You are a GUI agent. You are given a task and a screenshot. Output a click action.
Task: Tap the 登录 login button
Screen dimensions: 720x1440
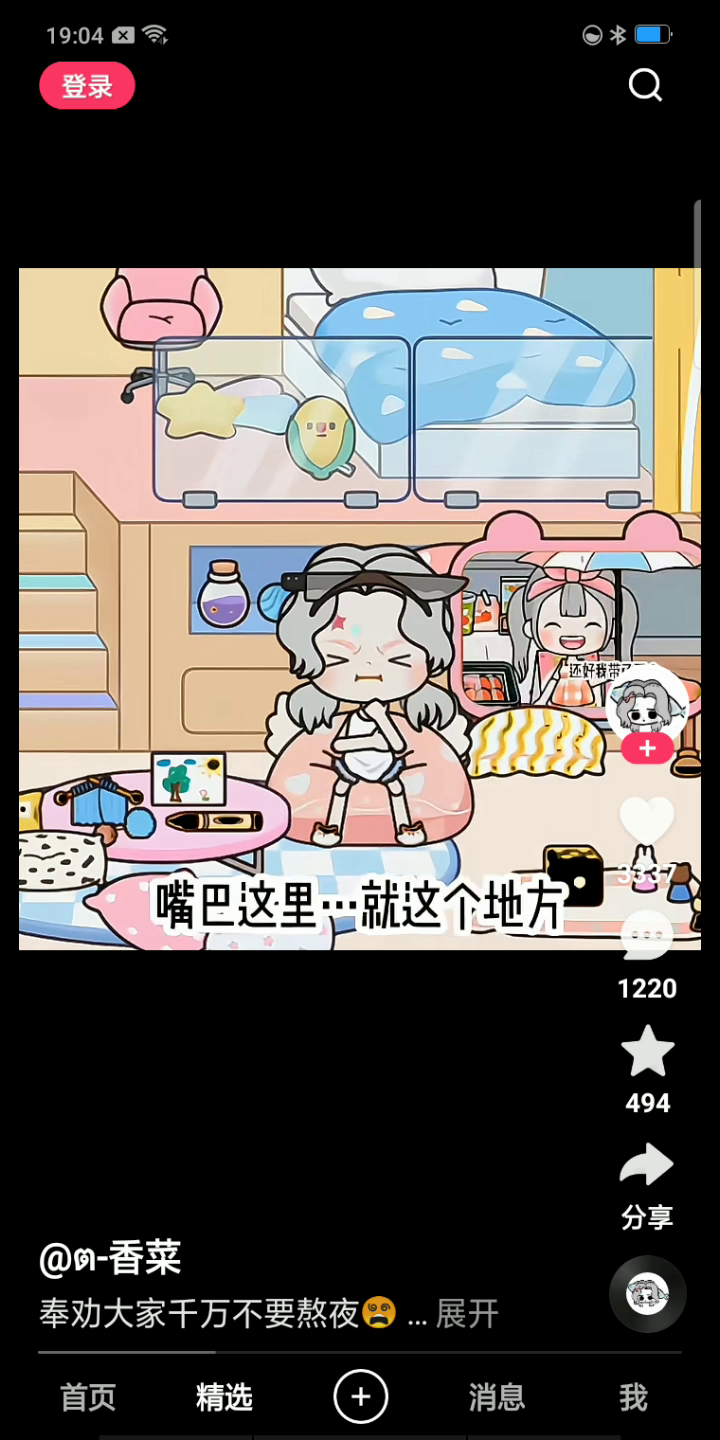click(x=87, y=86)
